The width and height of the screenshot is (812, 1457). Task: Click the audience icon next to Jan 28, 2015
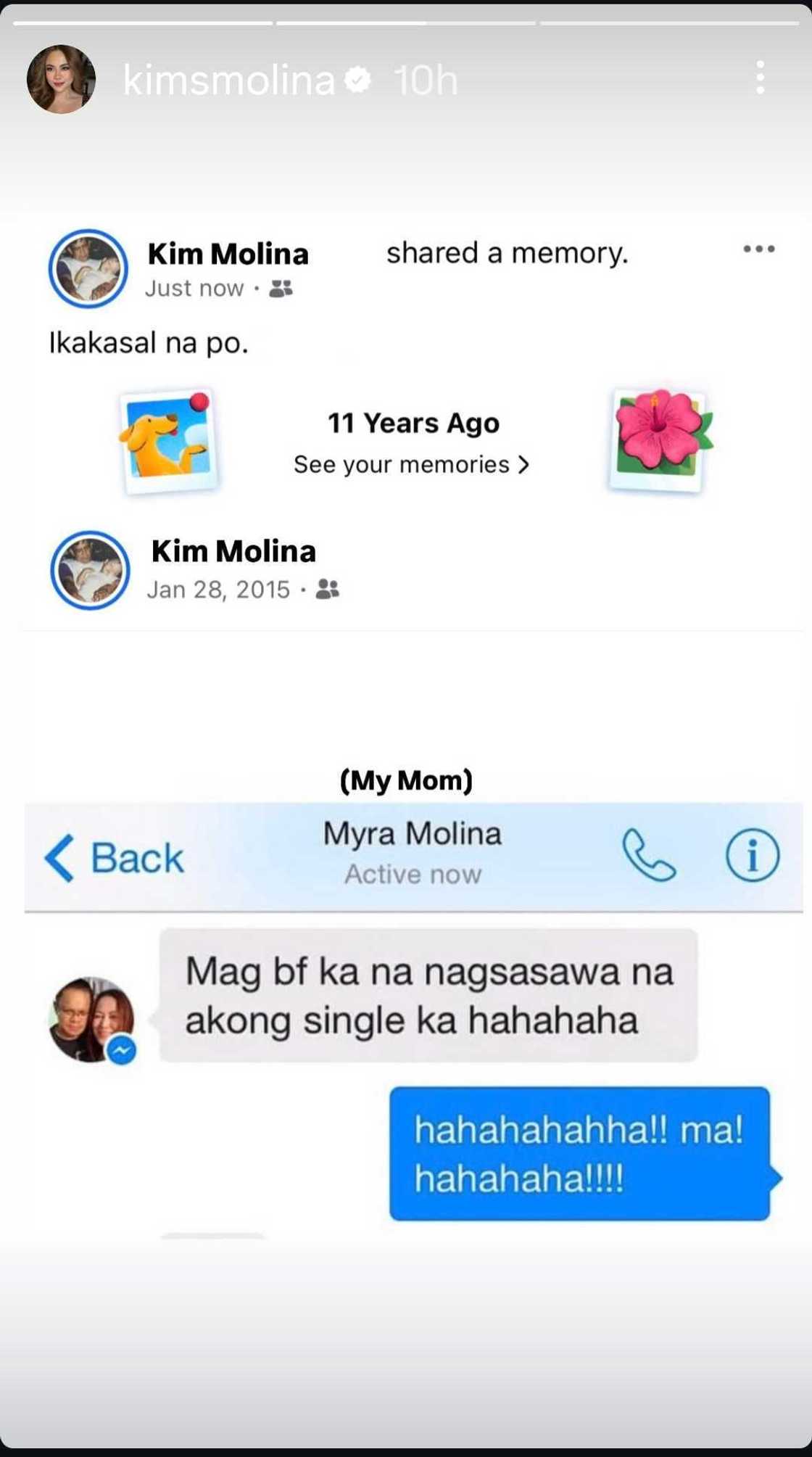(x=328, y=590)
